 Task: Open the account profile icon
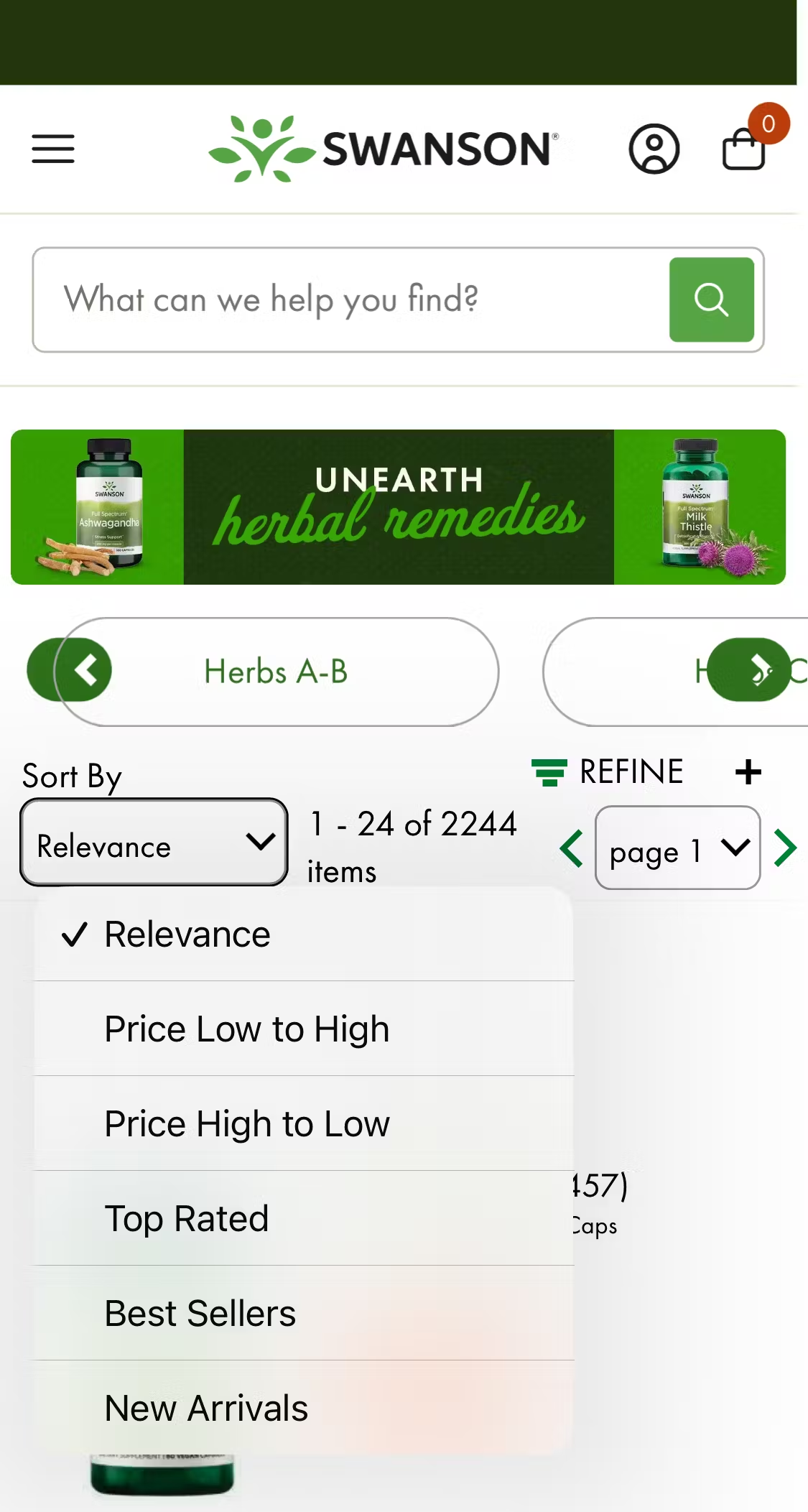pyautogui.click(x=652, y=149)
